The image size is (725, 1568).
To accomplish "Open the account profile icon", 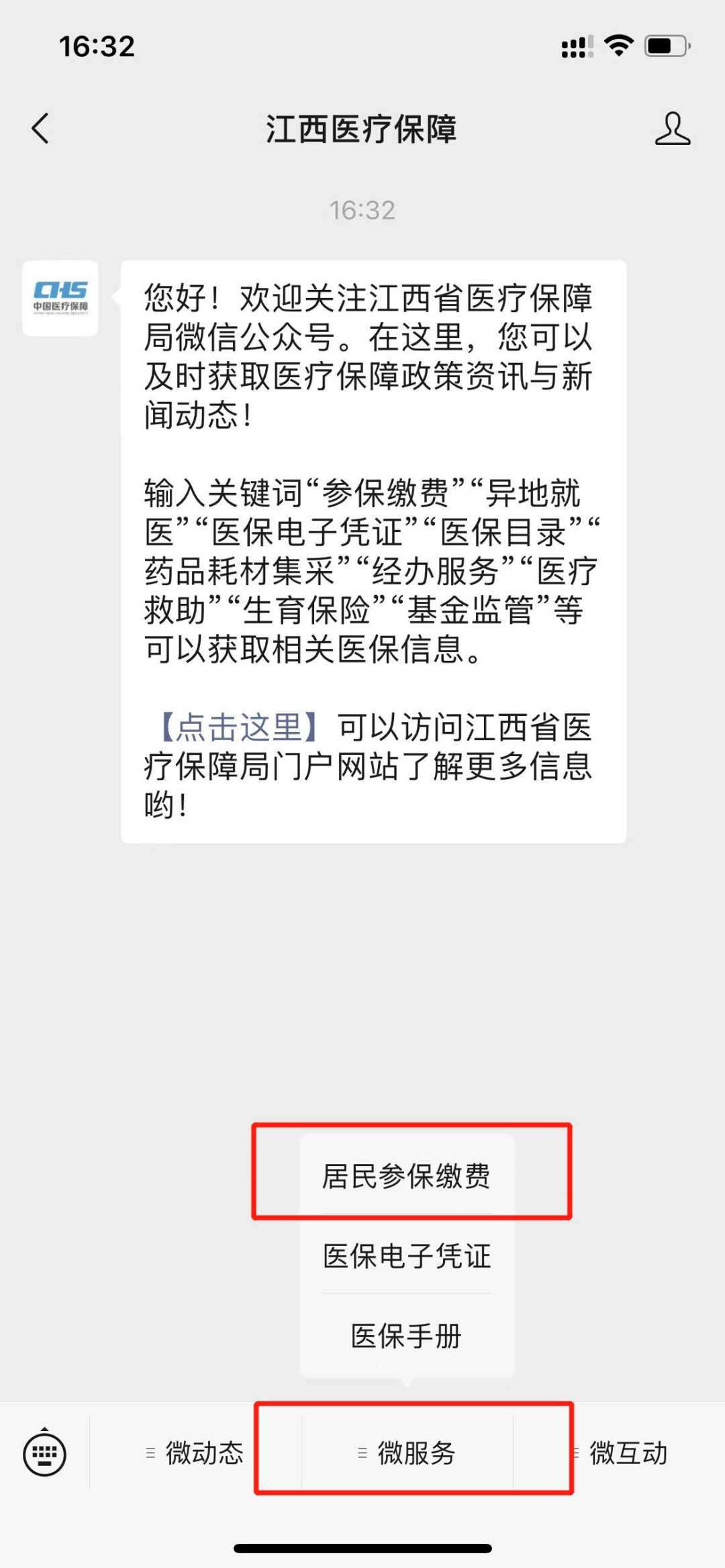I will 672,128.
